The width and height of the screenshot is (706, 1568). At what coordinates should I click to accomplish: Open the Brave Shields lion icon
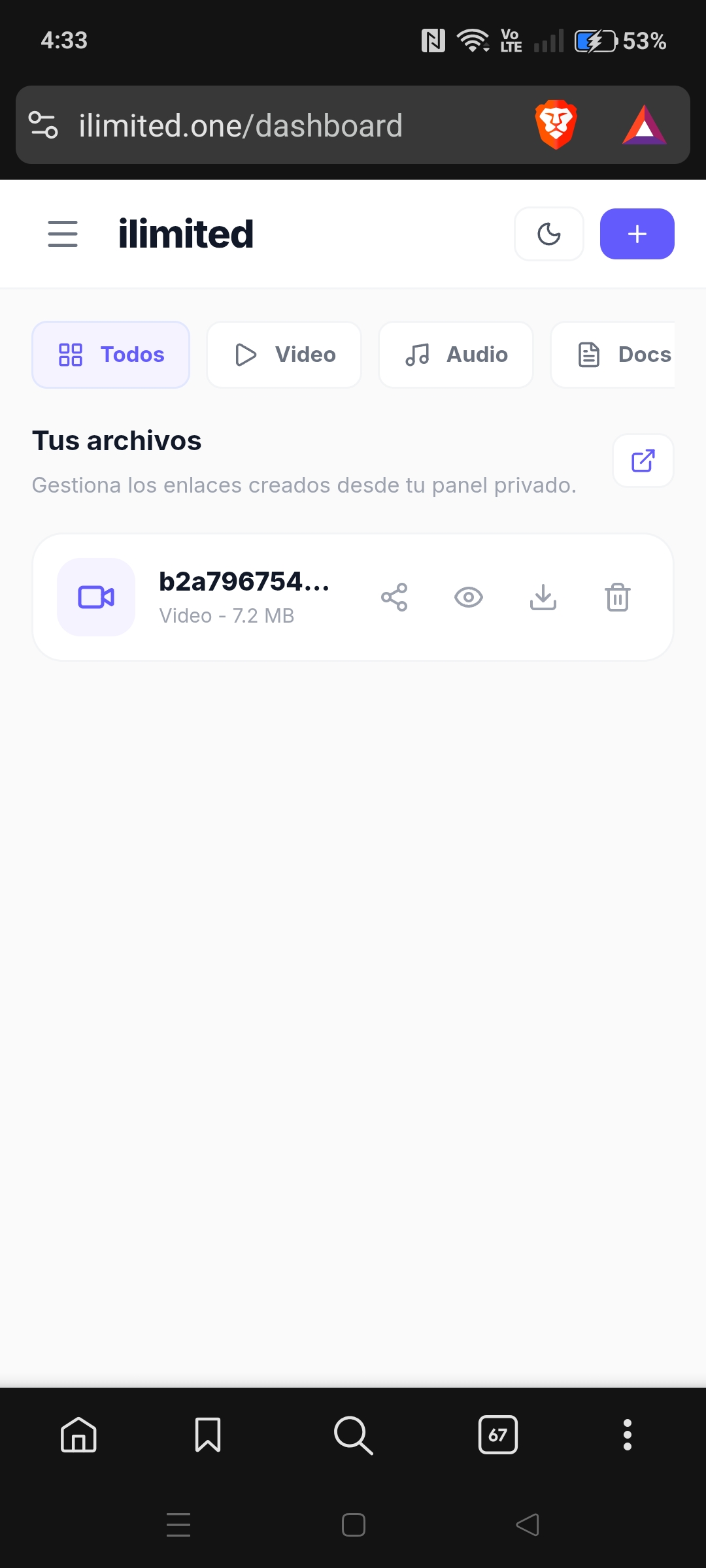point(556,125)
